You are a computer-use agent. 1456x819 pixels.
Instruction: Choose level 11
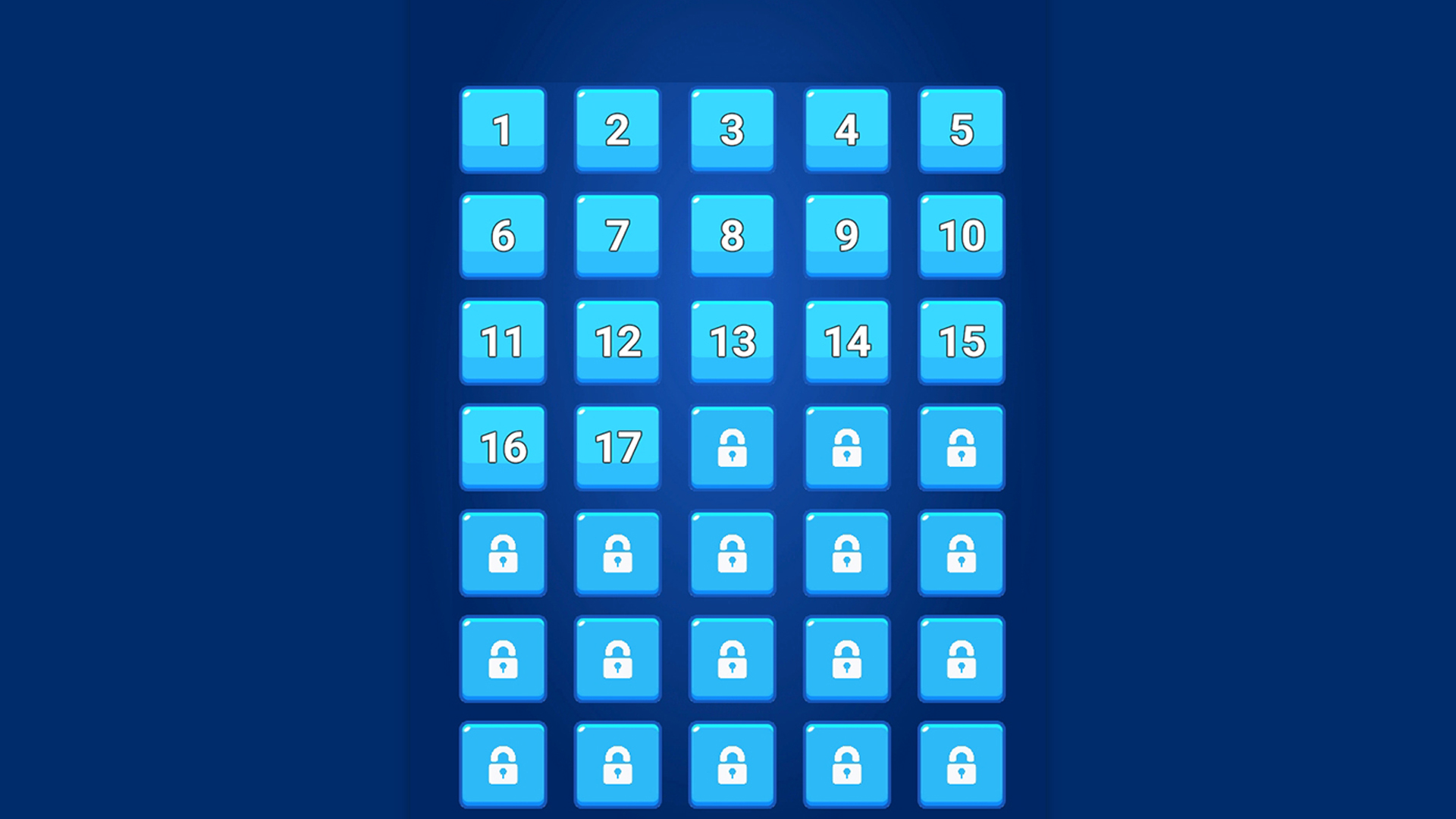click(503, 341)
